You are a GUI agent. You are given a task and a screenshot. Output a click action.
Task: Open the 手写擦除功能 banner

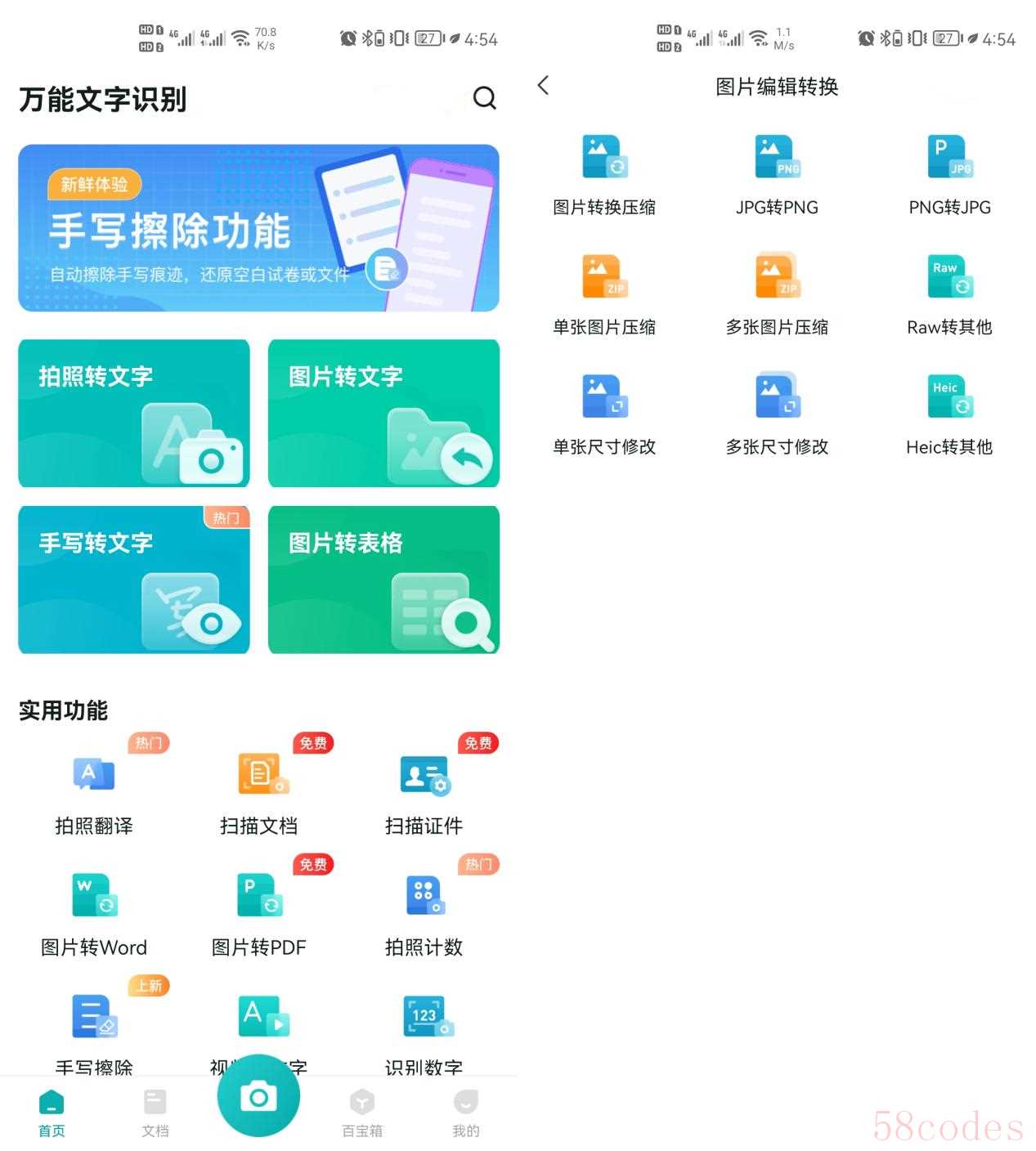[x=258, y=228]
